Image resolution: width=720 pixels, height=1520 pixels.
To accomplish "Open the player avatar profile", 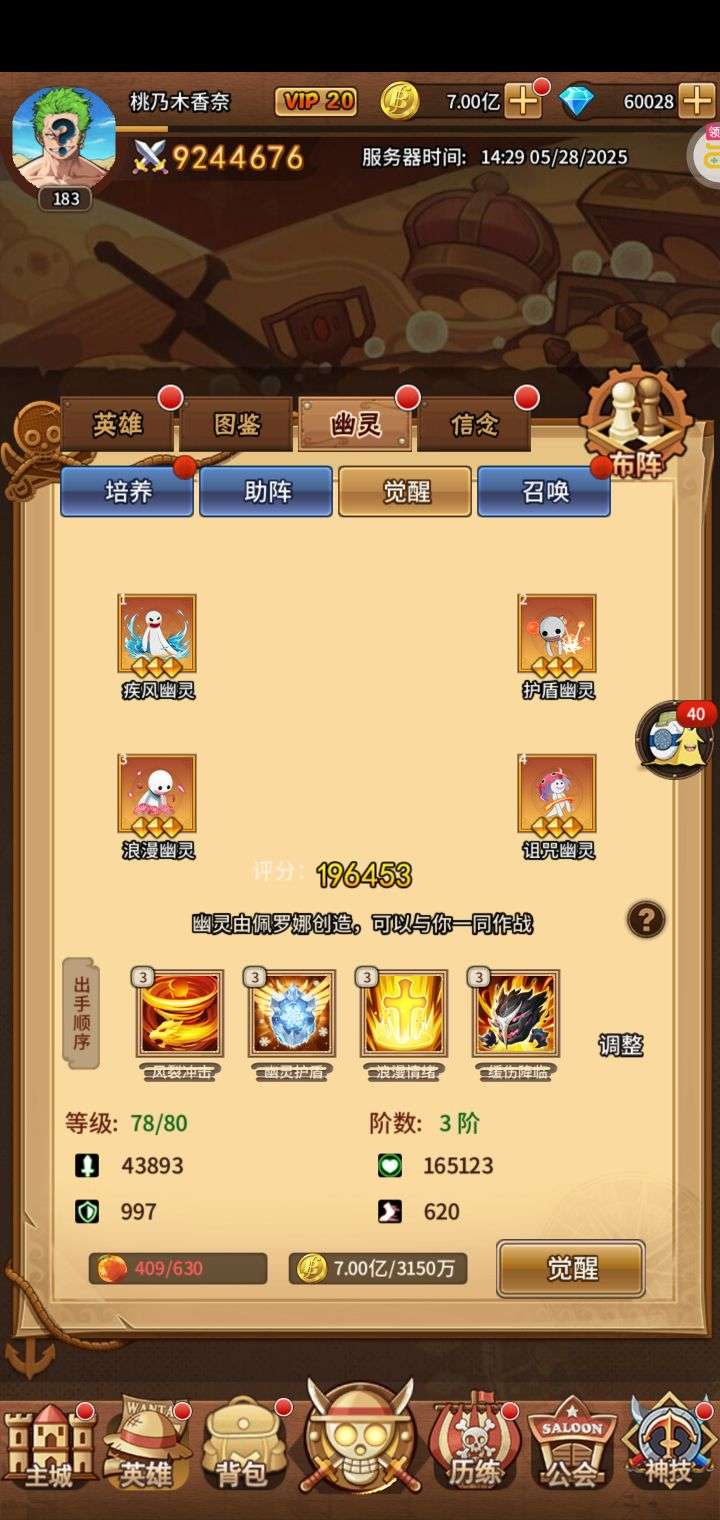I will [63, 141].
